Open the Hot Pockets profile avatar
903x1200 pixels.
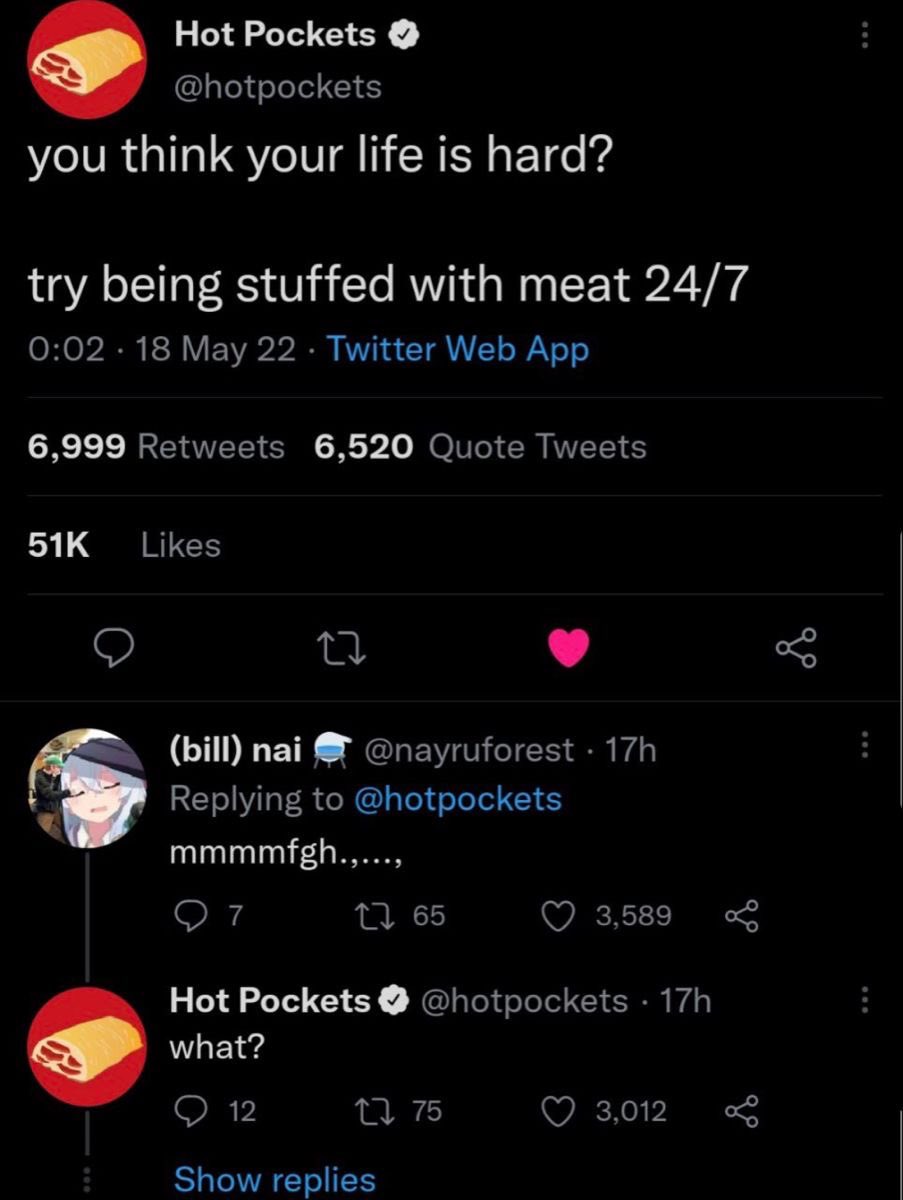click(x=86, y=60)
